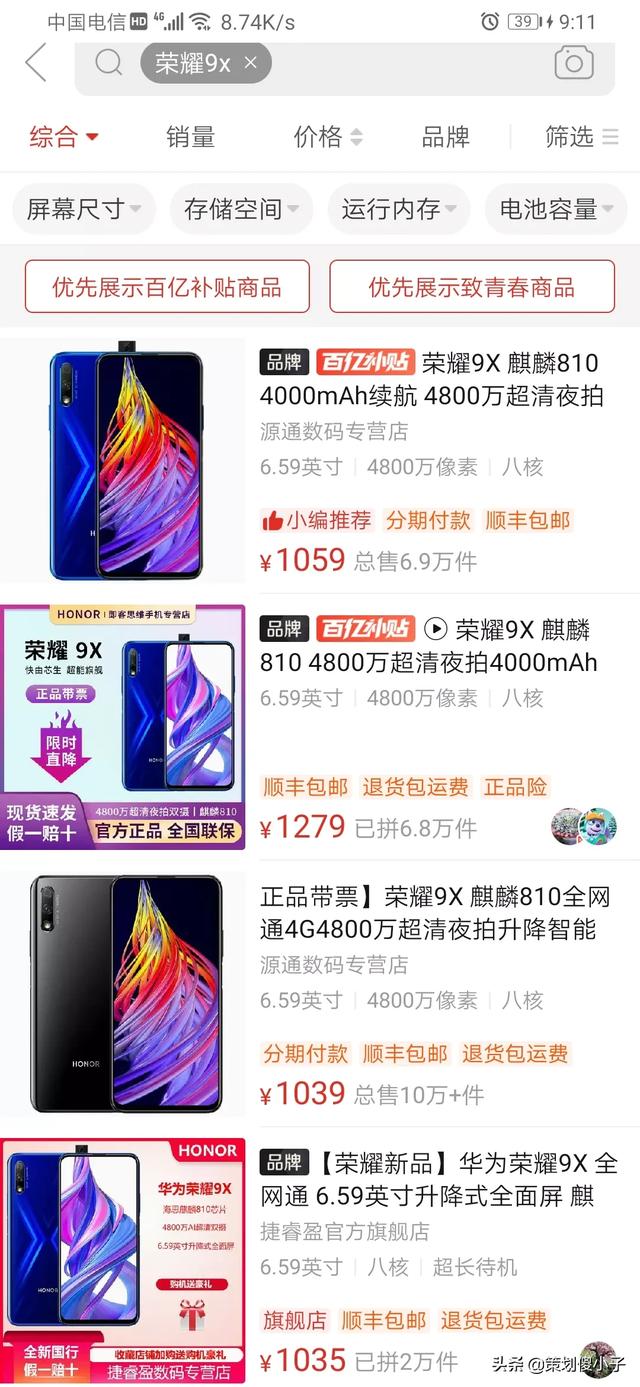The image size is (640, 1387).
Task: Expand the 运行内存 dropdown
Action: (399, 209)
